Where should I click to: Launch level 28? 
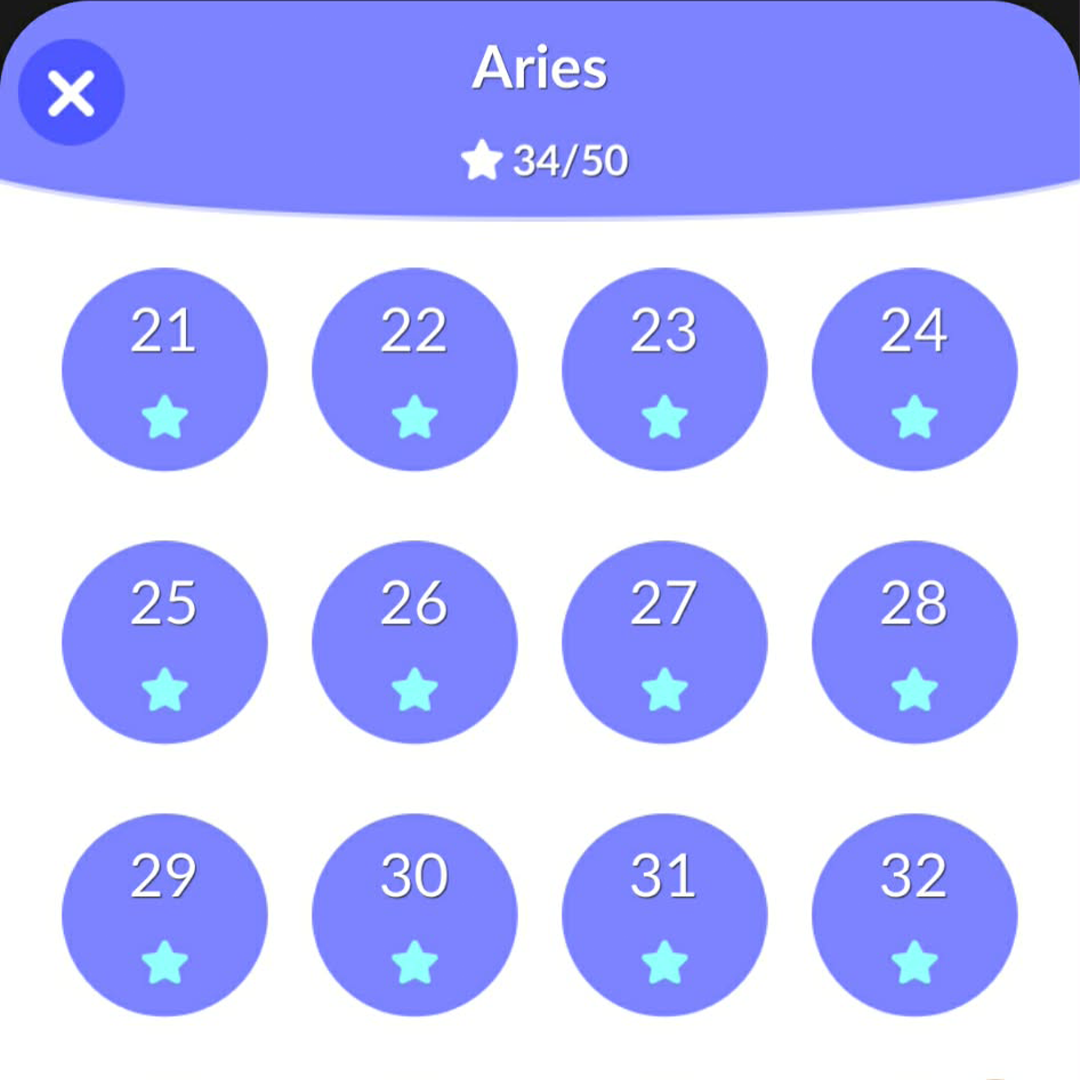(x=915, y=642)
